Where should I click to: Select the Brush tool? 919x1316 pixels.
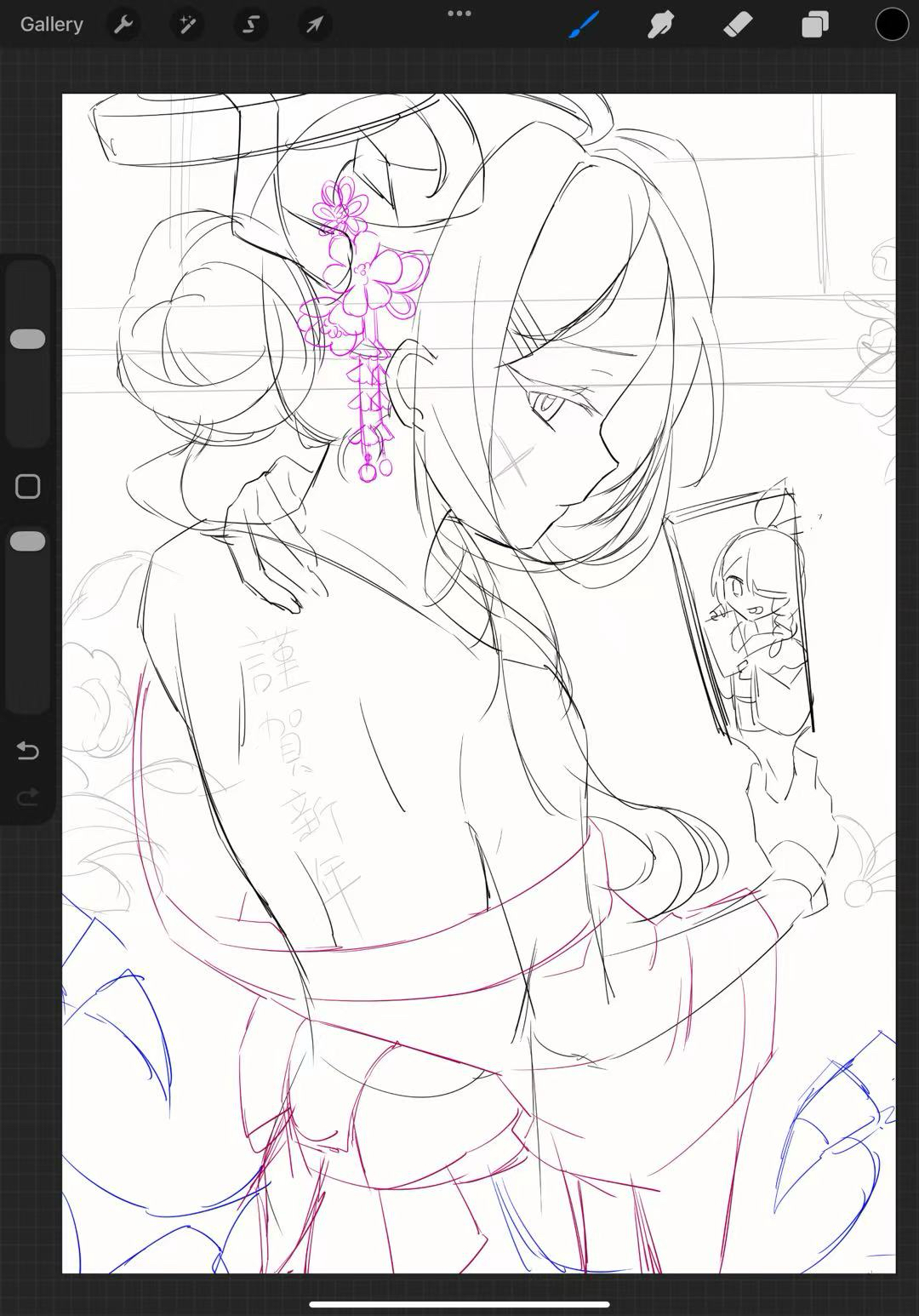tap(585, 24)
